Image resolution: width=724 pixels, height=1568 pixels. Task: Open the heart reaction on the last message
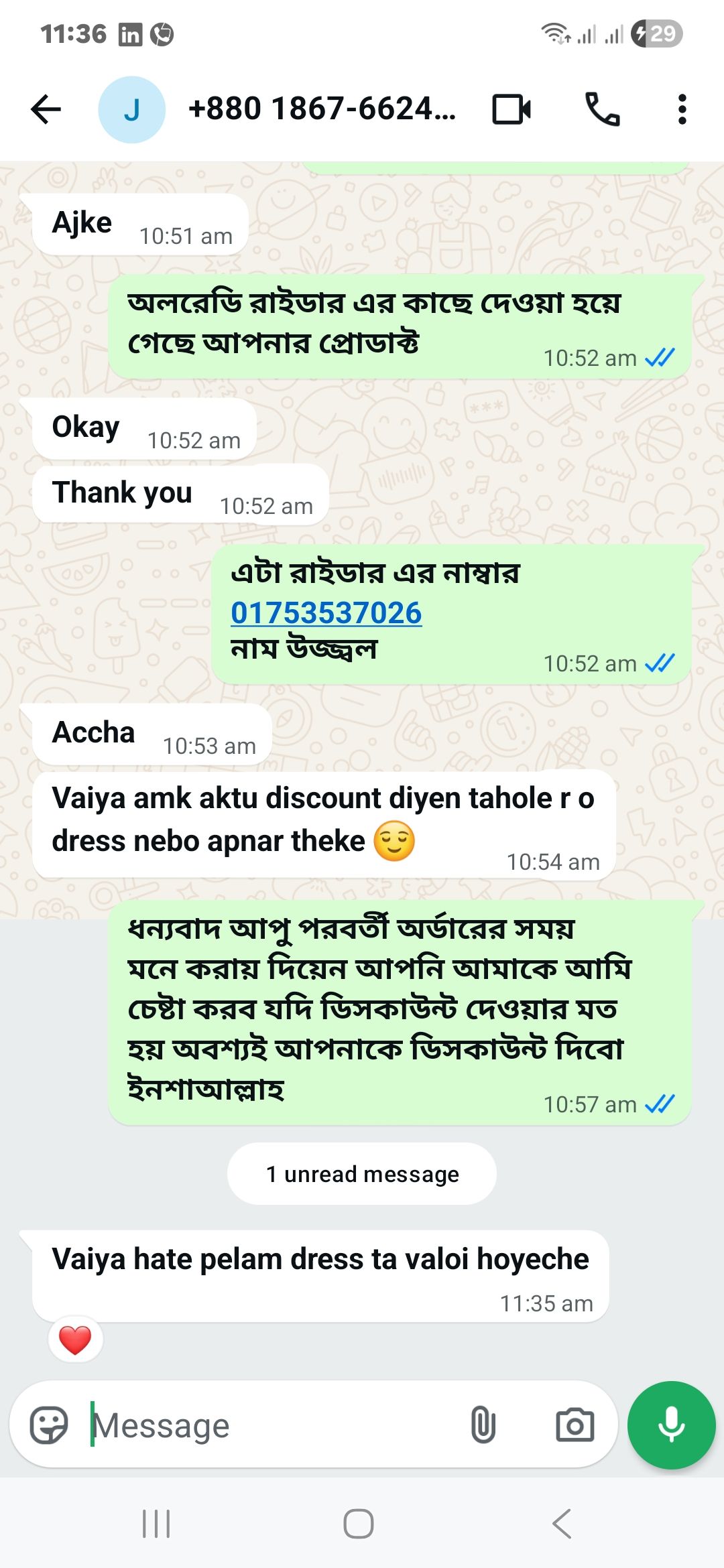pos(75,1340)
